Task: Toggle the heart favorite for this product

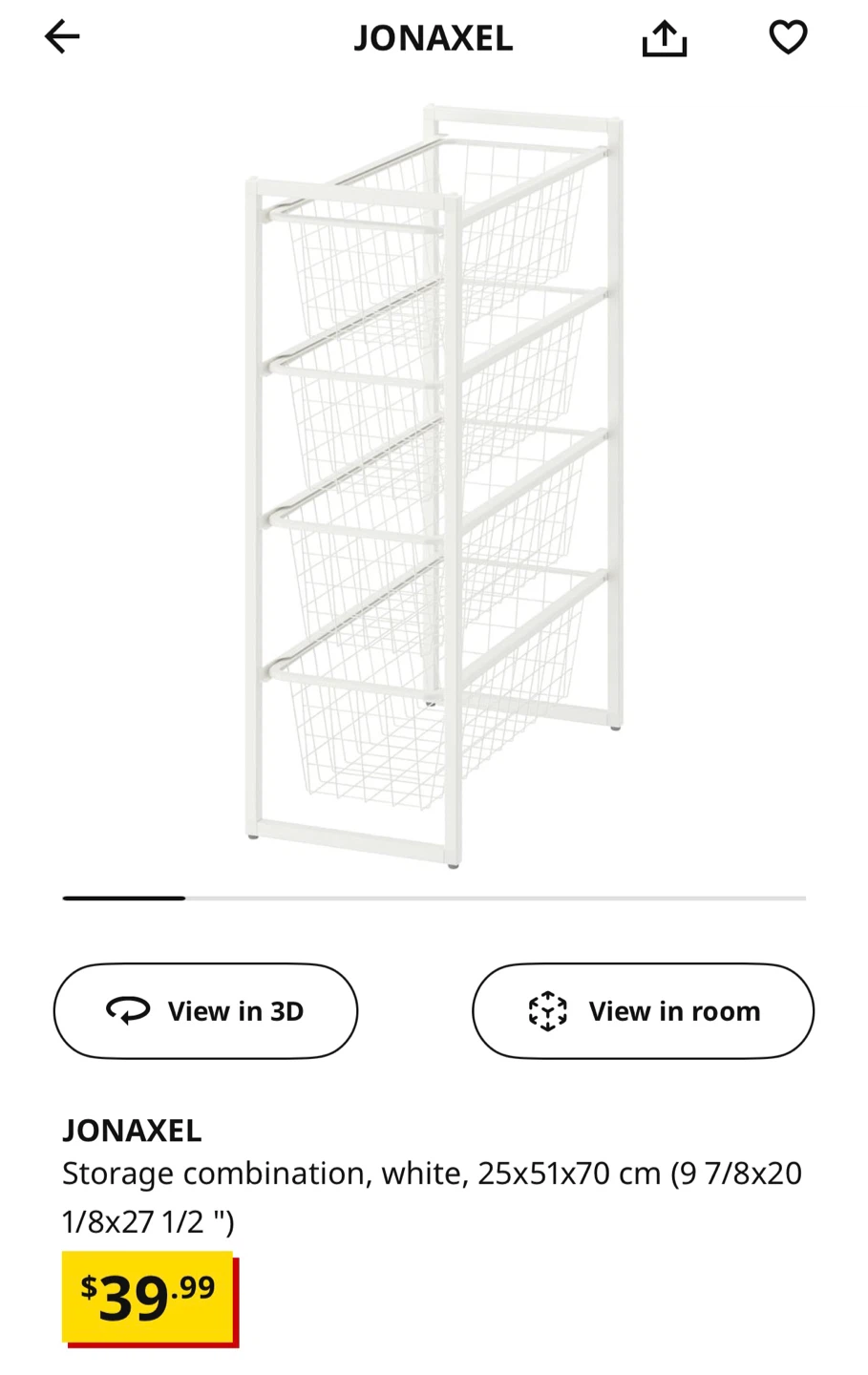Action: (x=788, y=36)
